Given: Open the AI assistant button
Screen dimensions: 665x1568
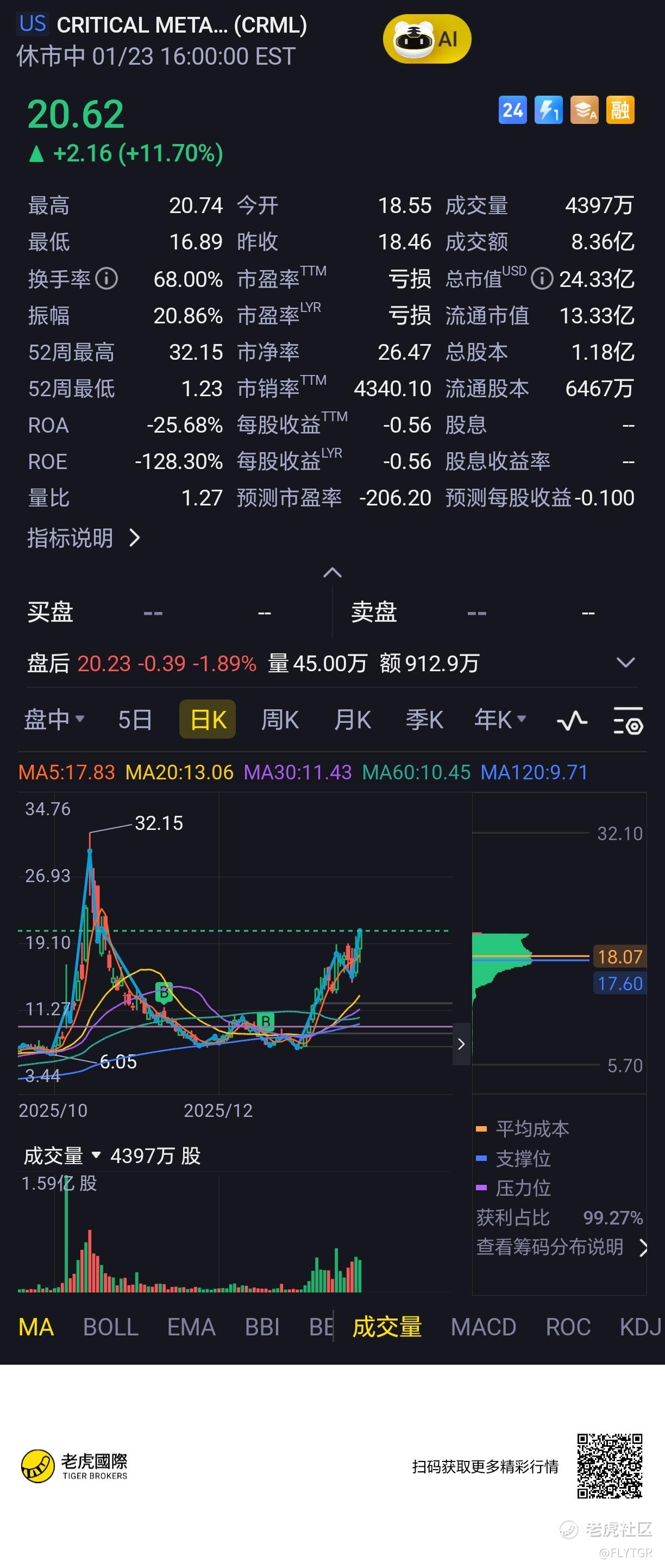Looking at the screenshot, I should click(426, 40).
